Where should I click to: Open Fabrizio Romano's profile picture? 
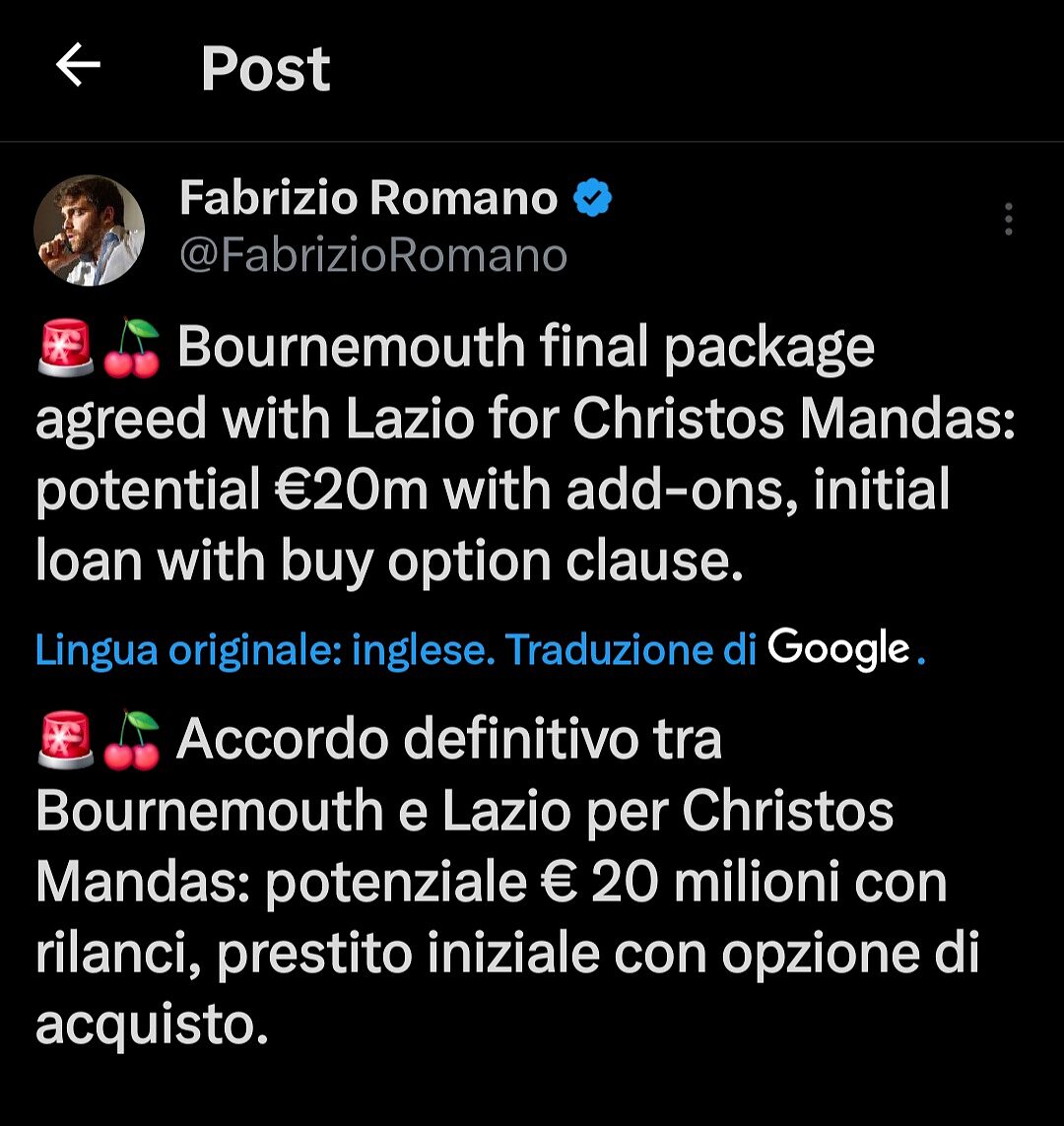pyautogui.click(x=90, y=231)
